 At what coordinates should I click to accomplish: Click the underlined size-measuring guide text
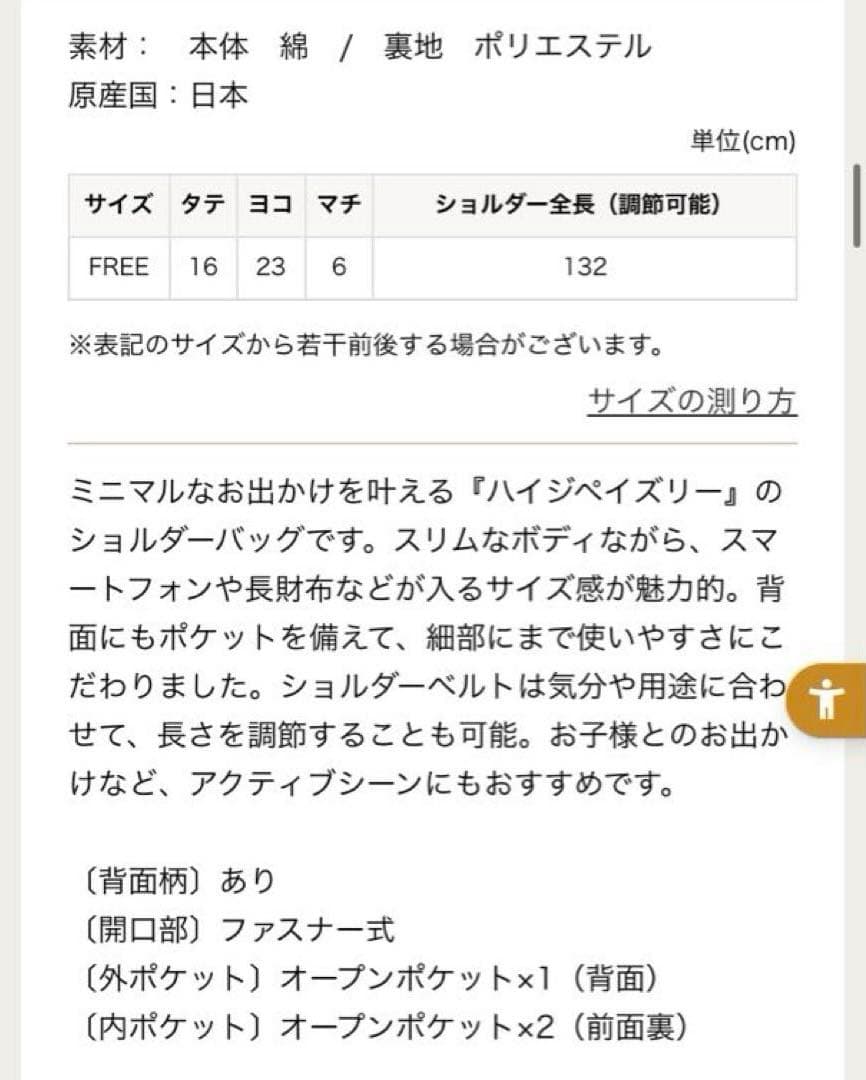pyautogui.click(x=690, y=399)
